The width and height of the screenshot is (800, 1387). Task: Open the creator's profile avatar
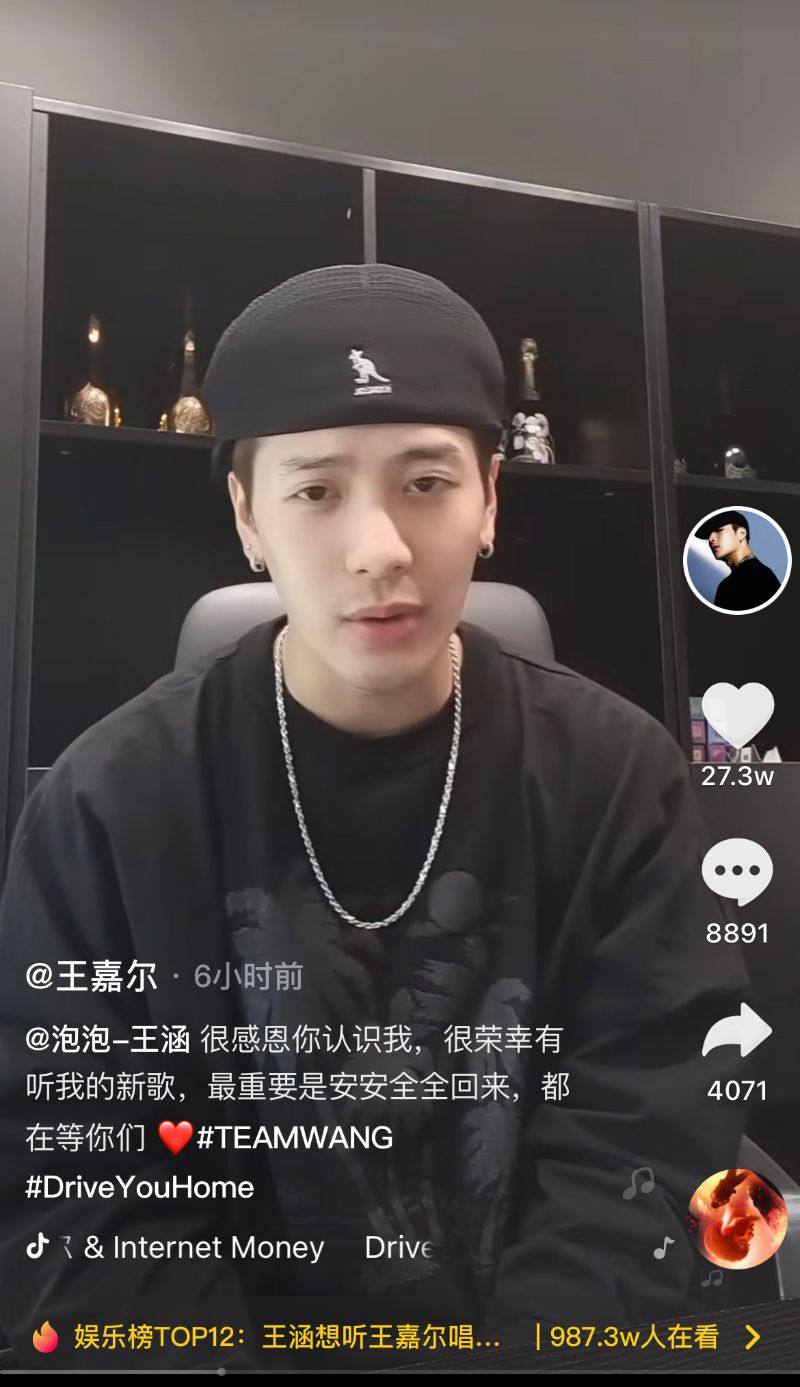(737, 560)
